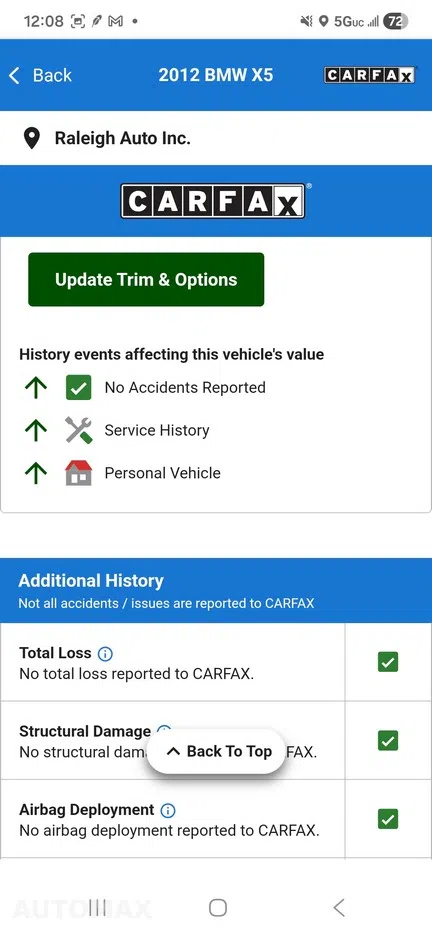432x936 pixels.
Task: Open the system recent apps view
Action: 97,908
